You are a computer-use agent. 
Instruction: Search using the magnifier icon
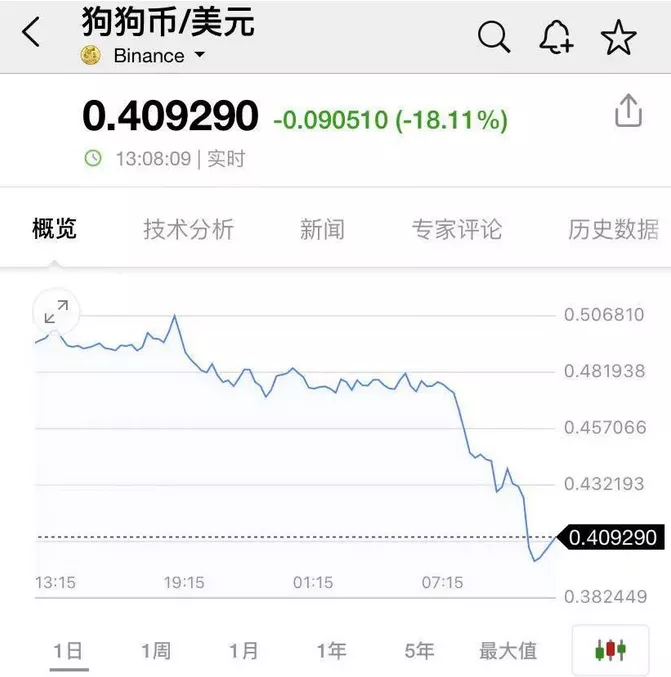[494, 37]
